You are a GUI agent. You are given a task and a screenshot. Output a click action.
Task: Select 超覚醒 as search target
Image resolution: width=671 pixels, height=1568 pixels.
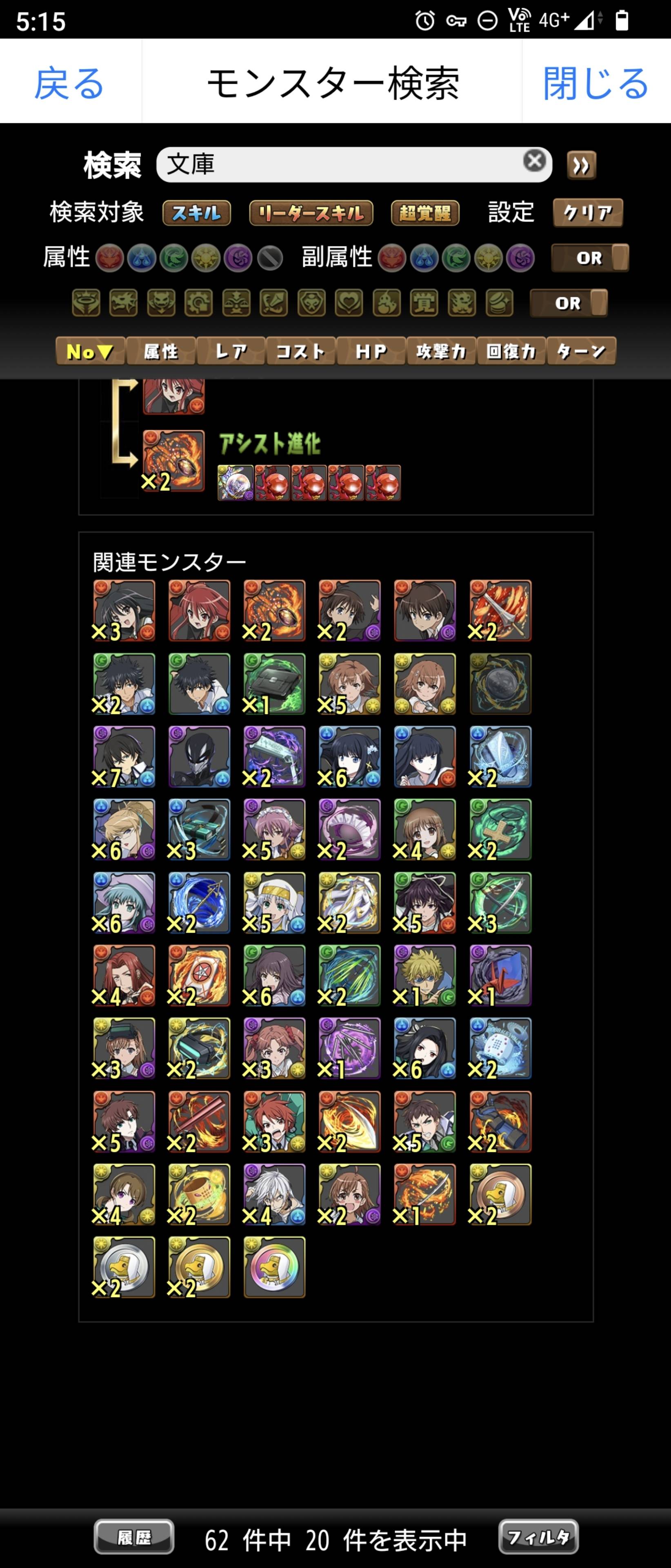pos(424,213)
